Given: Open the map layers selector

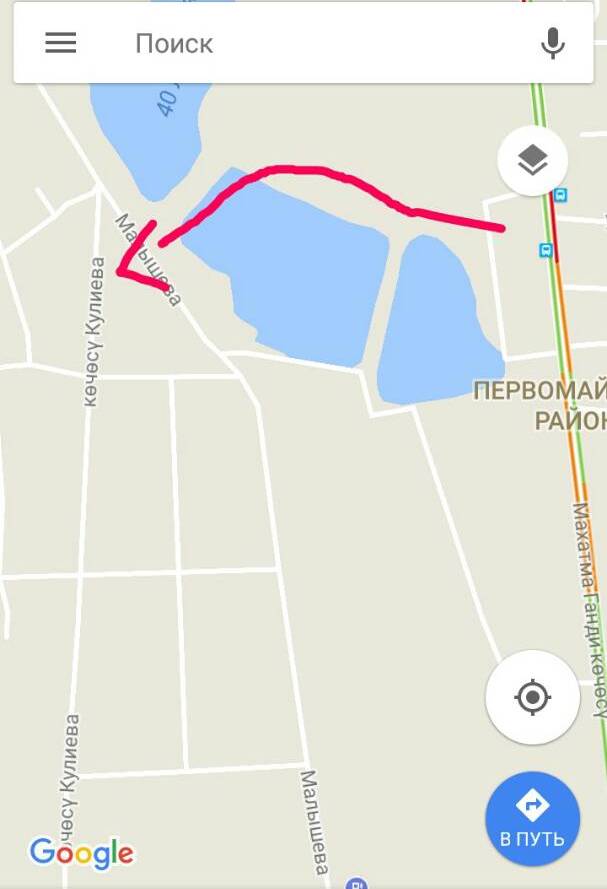Looking at the screenshot, I should [x=532, y=159].
